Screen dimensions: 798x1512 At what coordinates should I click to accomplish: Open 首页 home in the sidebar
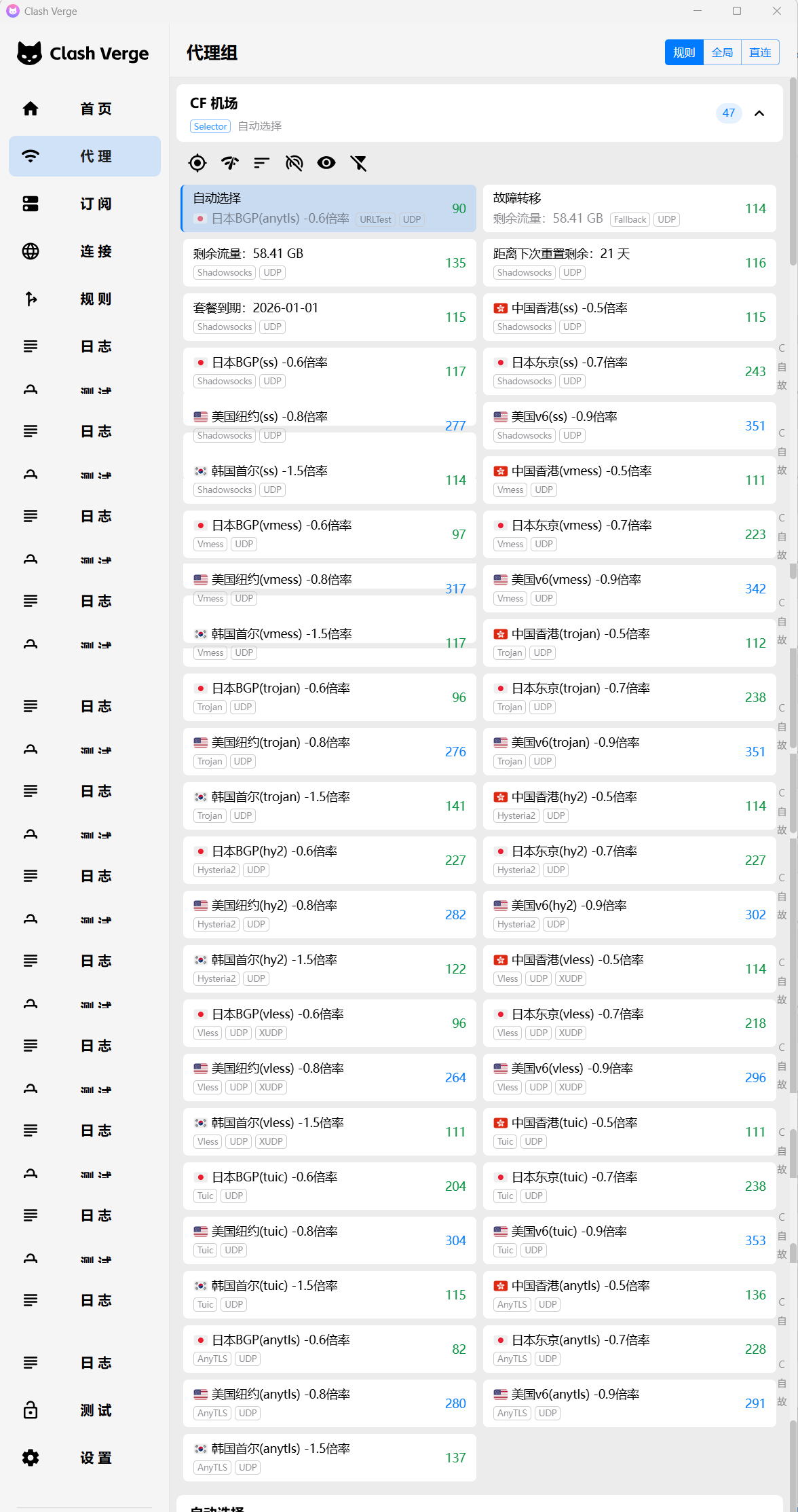(x=85, y=109)
